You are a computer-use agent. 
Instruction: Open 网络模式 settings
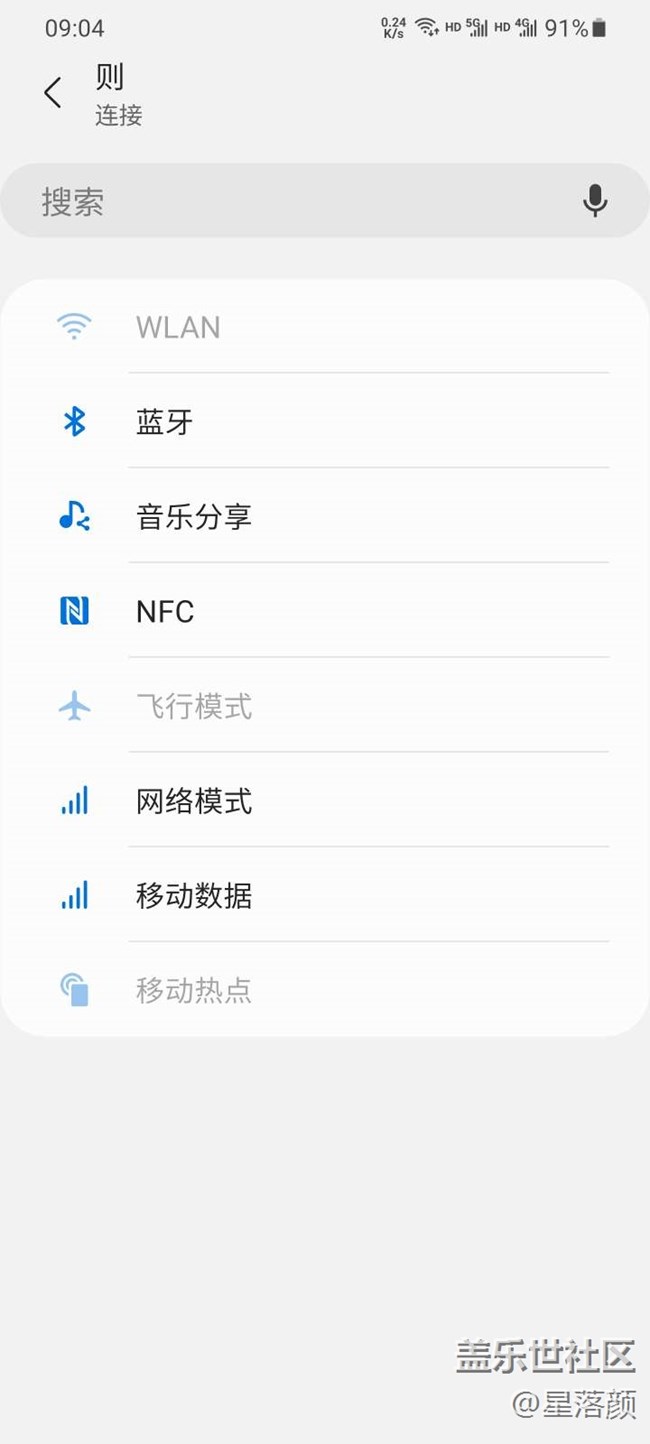coord(324,801)
